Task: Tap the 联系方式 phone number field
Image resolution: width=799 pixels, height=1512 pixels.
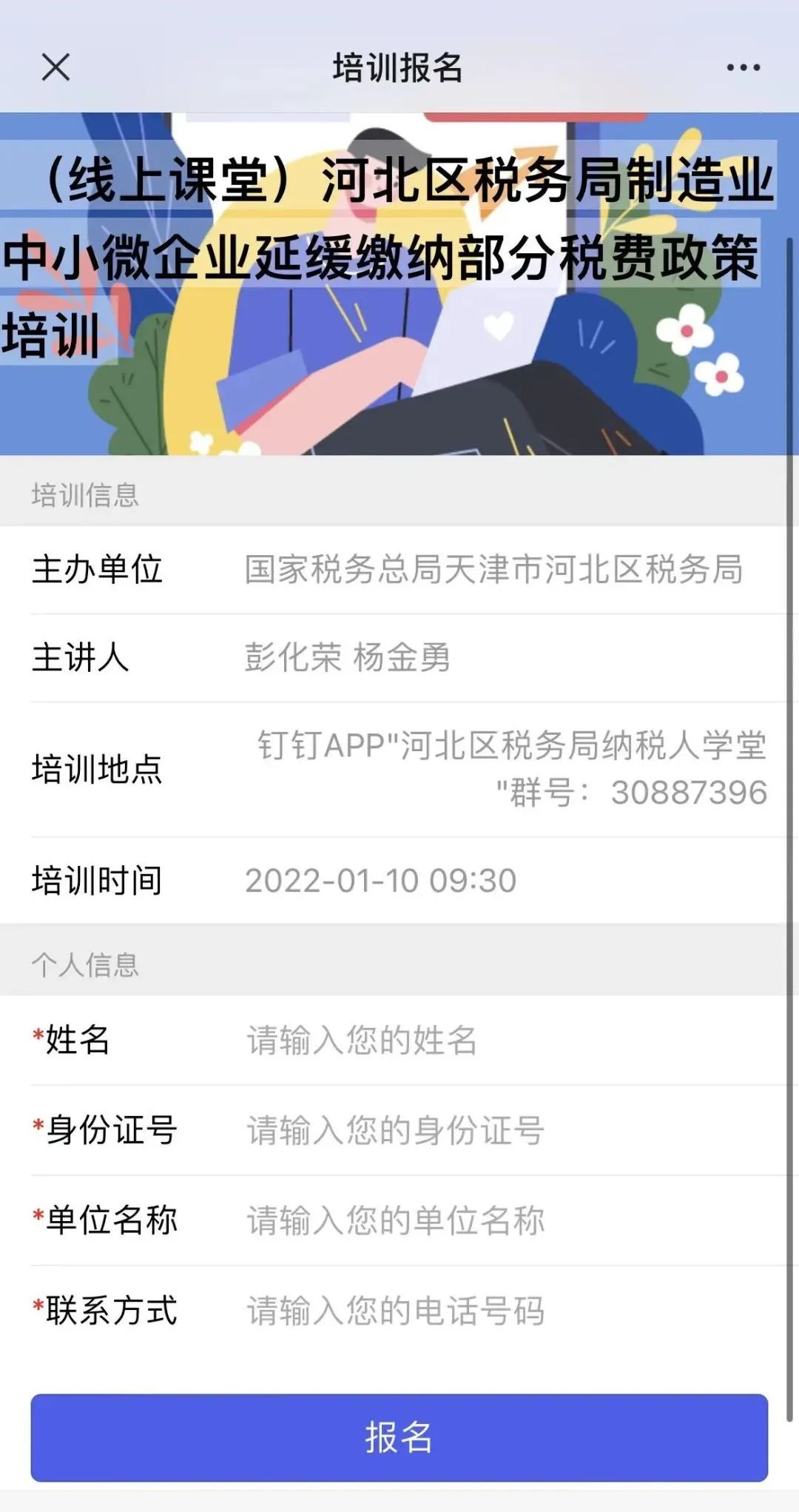Action: 506,1311
